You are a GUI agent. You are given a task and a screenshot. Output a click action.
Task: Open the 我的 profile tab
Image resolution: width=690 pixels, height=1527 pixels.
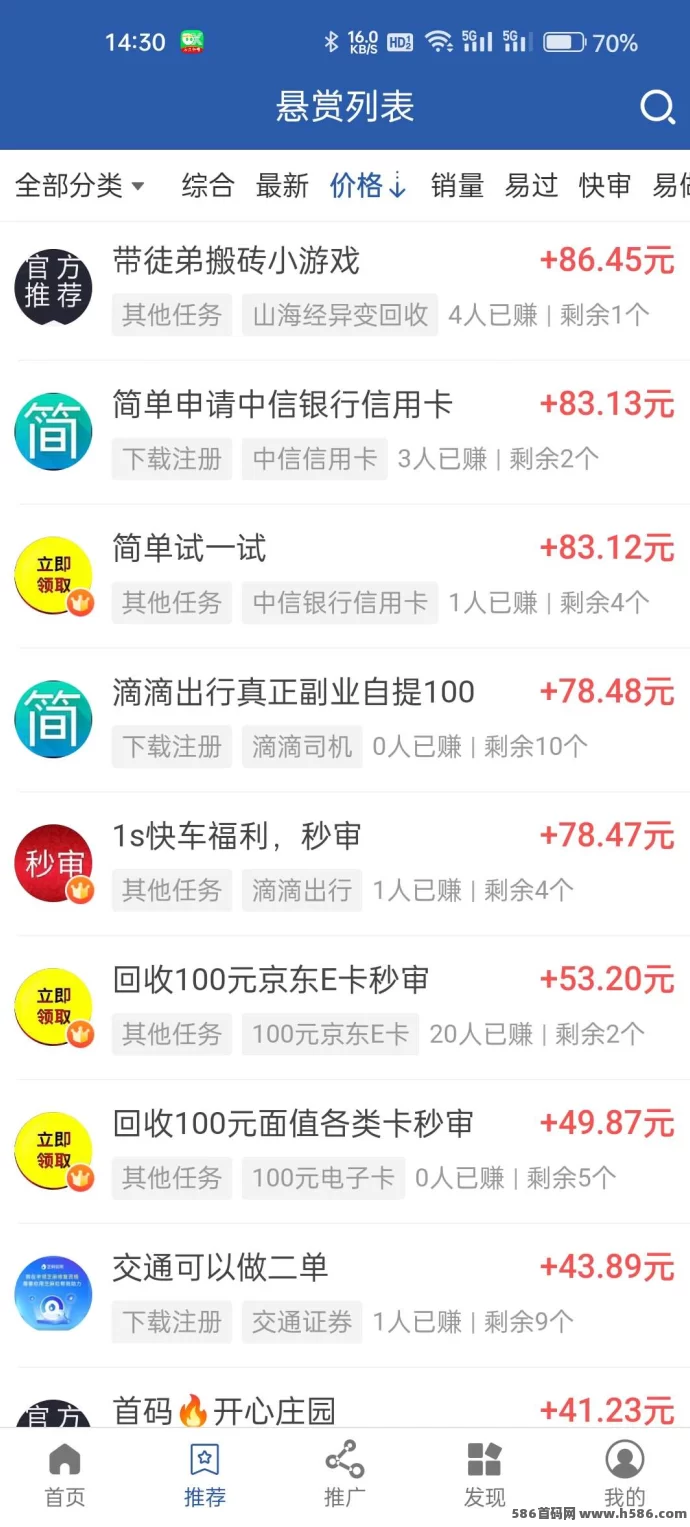[x=625, y=1475]
